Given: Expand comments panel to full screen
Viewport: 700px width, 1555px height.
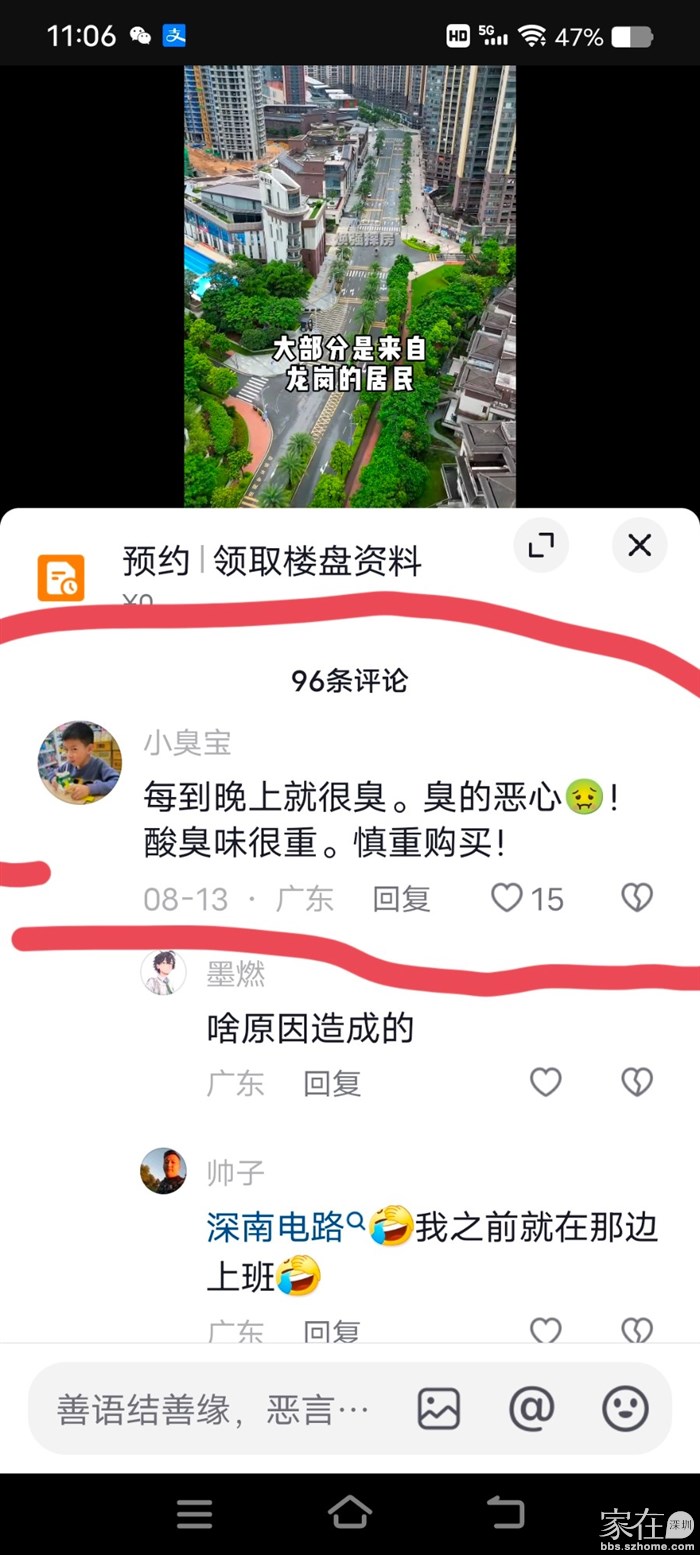Looking at the screenshot, I should [x=541, y=545].
